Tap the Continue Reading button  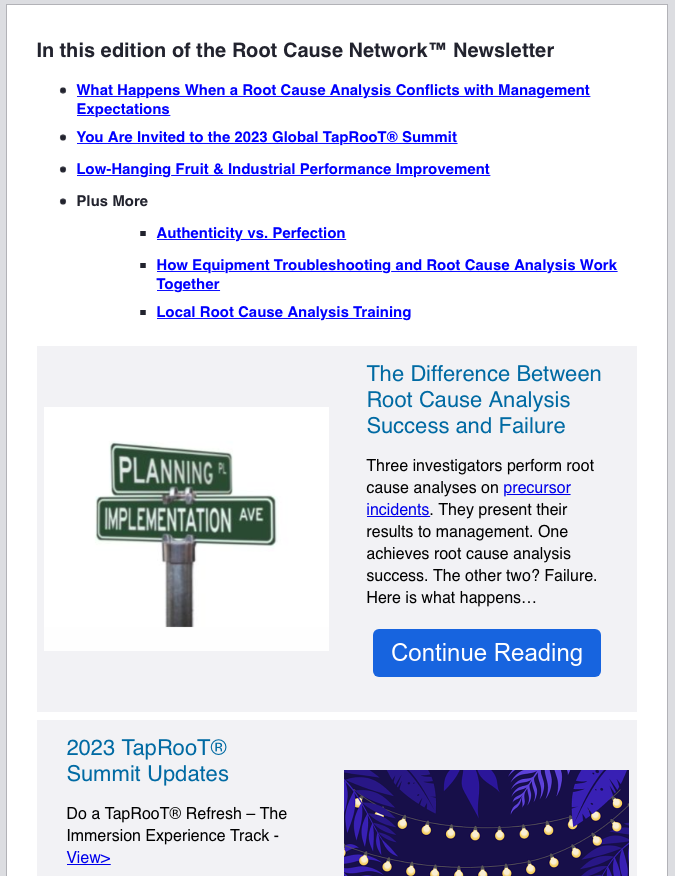[486, 653]
